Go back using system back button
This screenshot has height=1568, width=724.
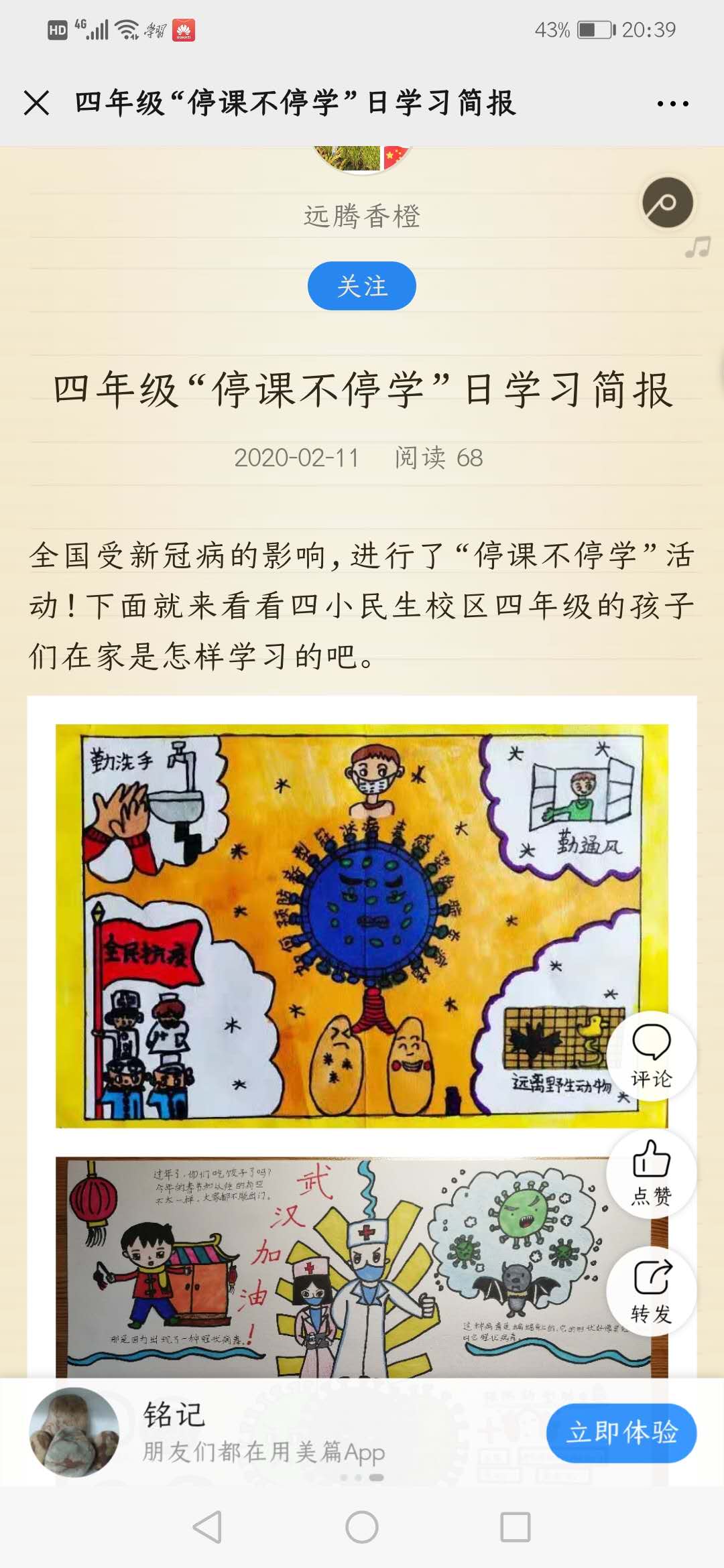click(x=207, y=1527)
